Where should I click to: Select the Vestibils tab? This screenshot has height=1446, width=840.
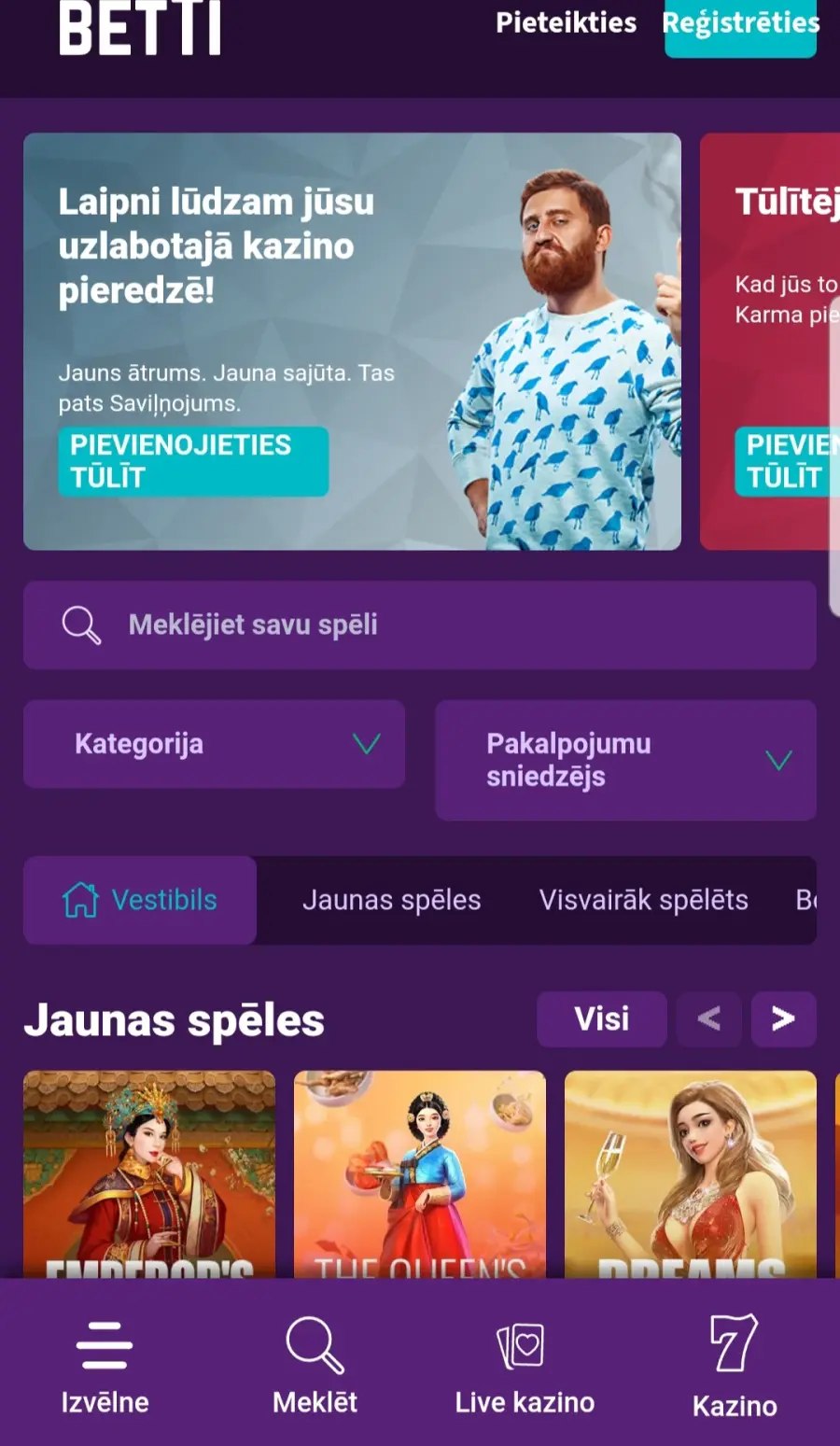coord(140,900)
